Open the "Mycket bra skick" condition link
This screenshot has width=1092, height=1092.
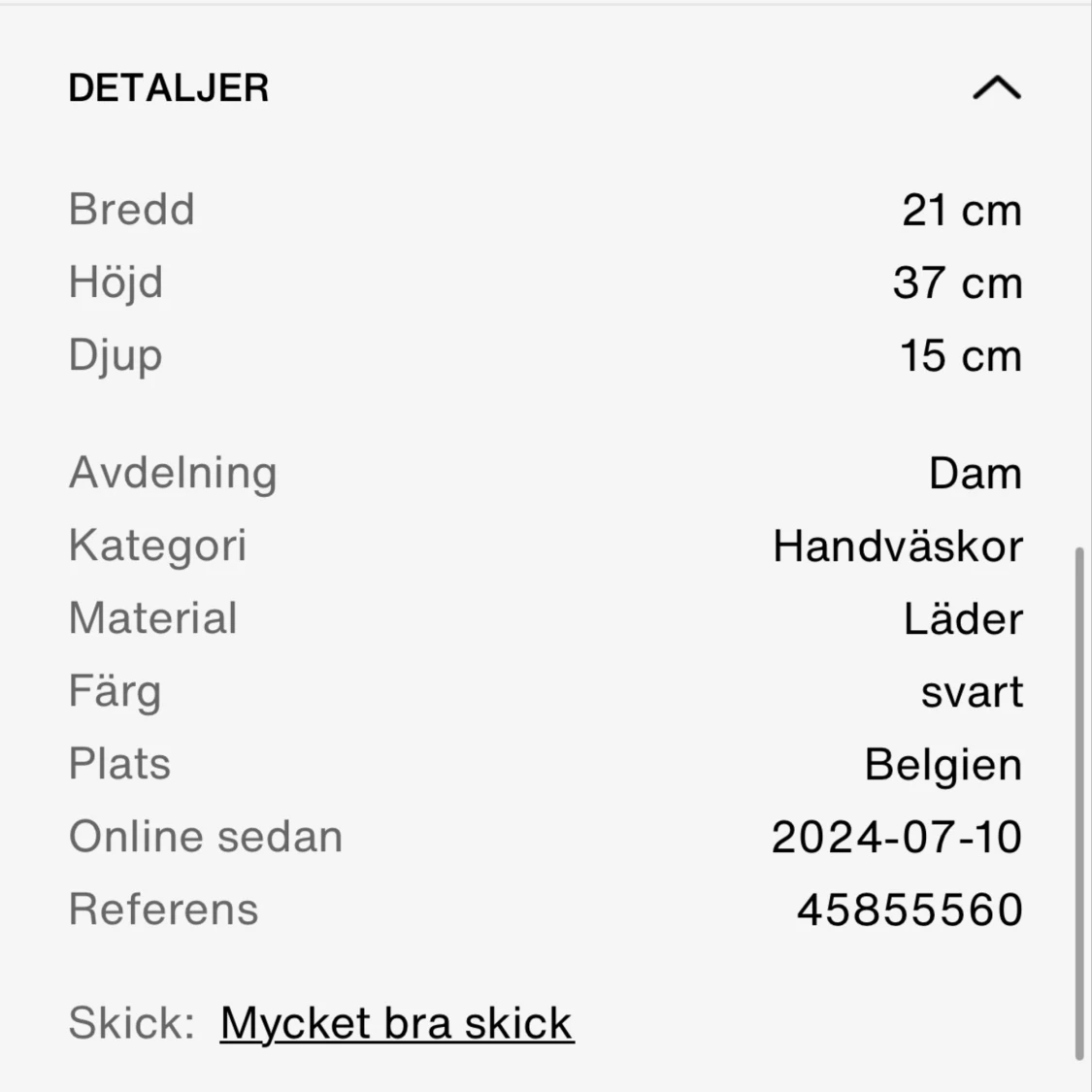tap(397, 1023)
